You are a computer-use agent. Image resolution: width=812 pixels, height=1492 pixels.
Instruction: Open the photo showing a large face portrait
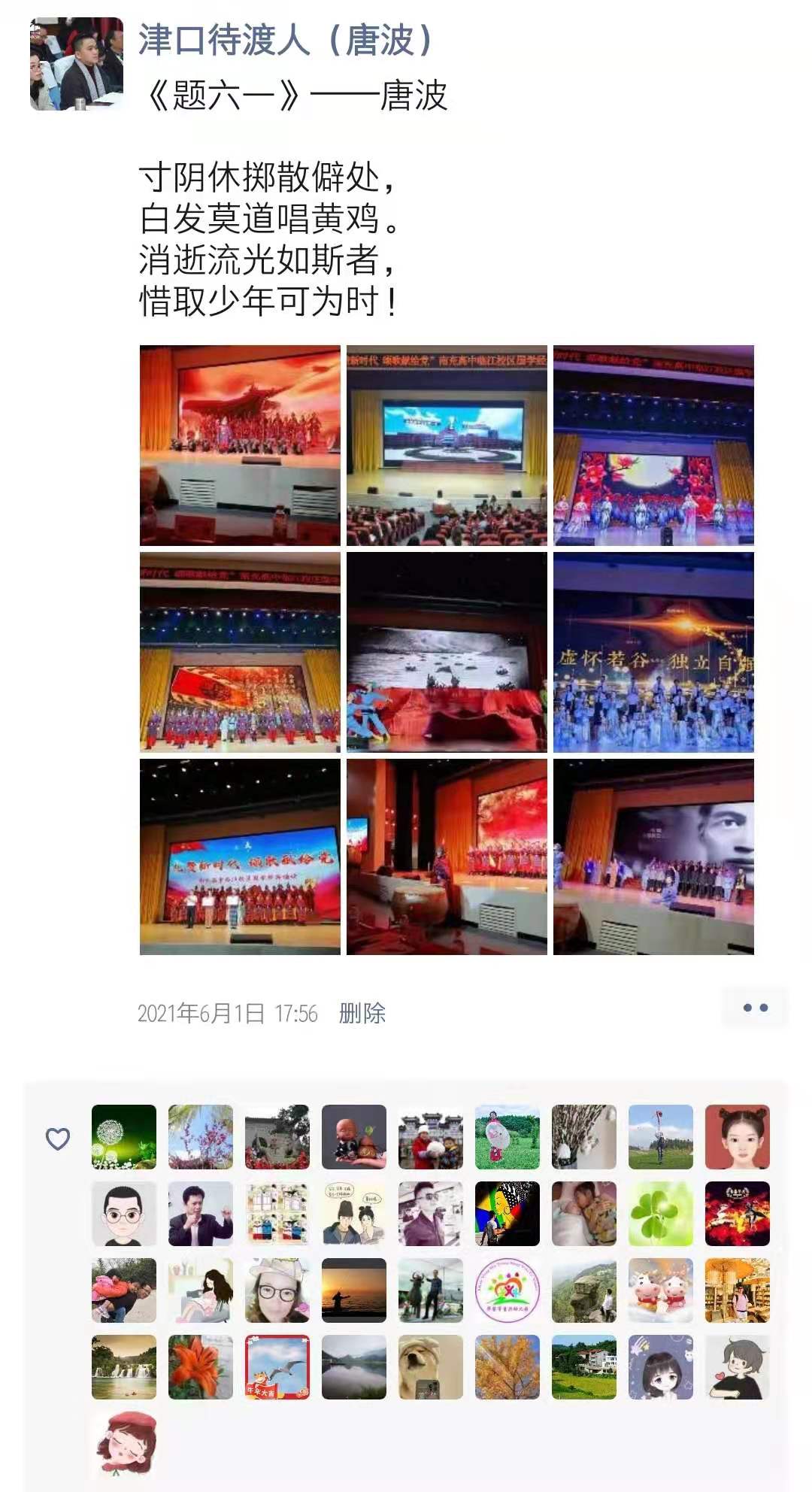pos(653,857)
